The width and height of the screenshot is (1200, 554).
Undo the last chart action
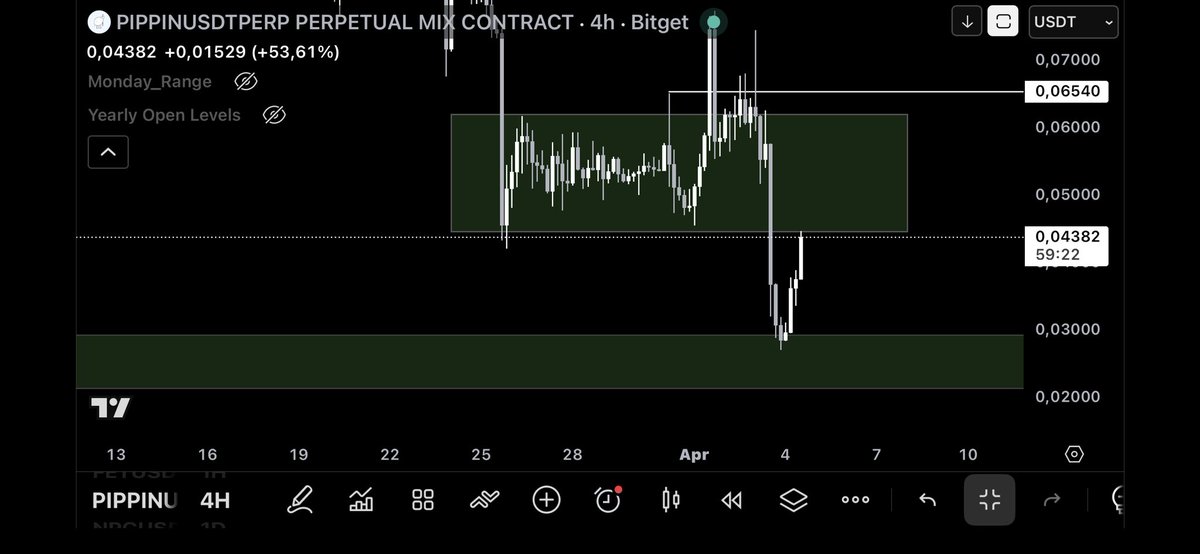pyautogui.click(x=927, y=500)
